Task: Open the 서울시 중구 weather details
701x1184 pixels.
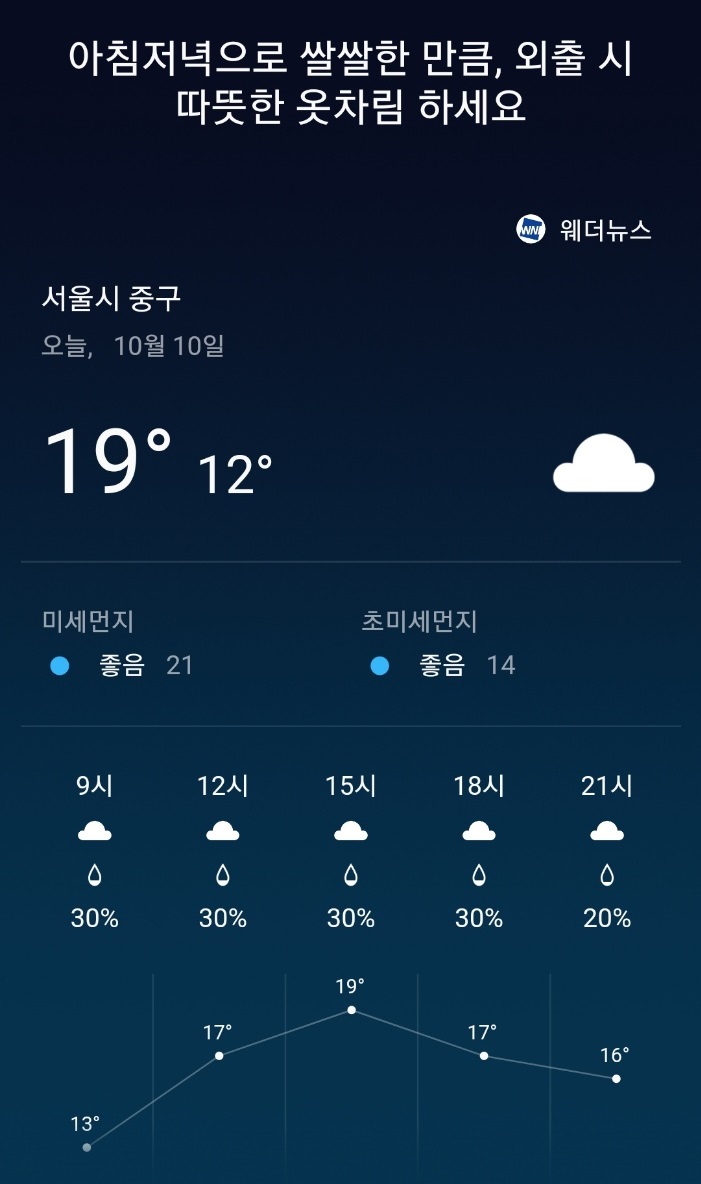Action: (111, 298)
